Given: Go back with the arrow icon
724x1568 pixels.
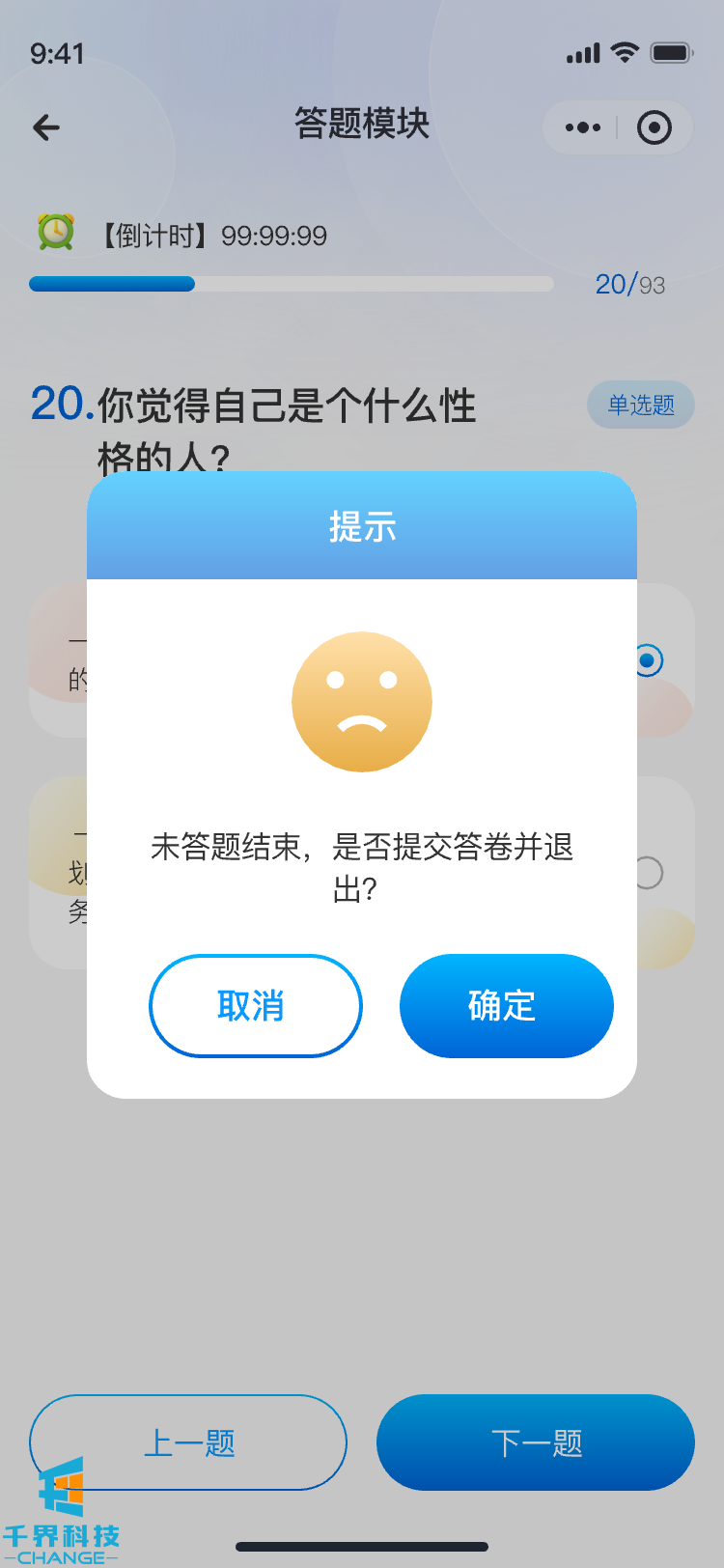Looking at the screenshot, I should click(46, 127).
